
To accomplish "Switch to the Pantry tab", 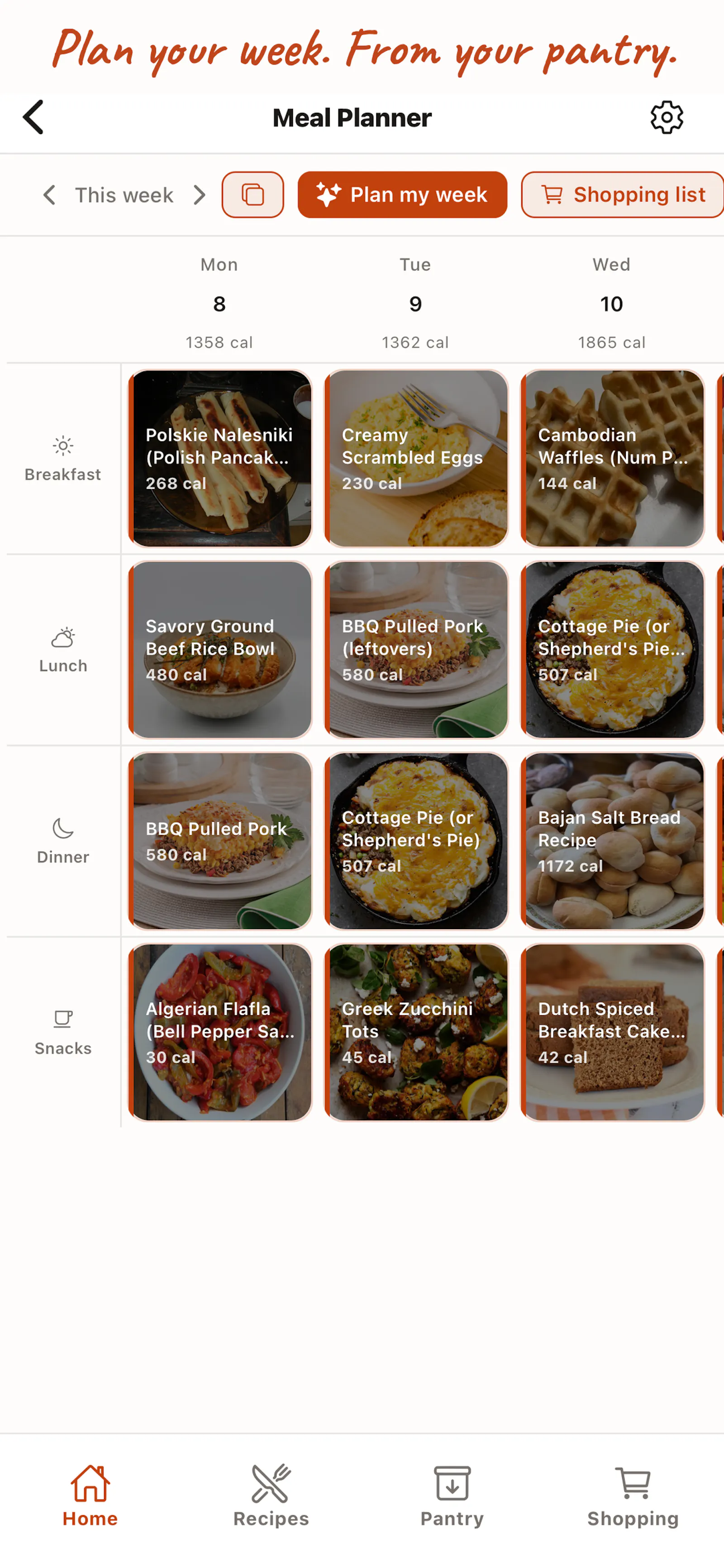I will pos(452,1496).
